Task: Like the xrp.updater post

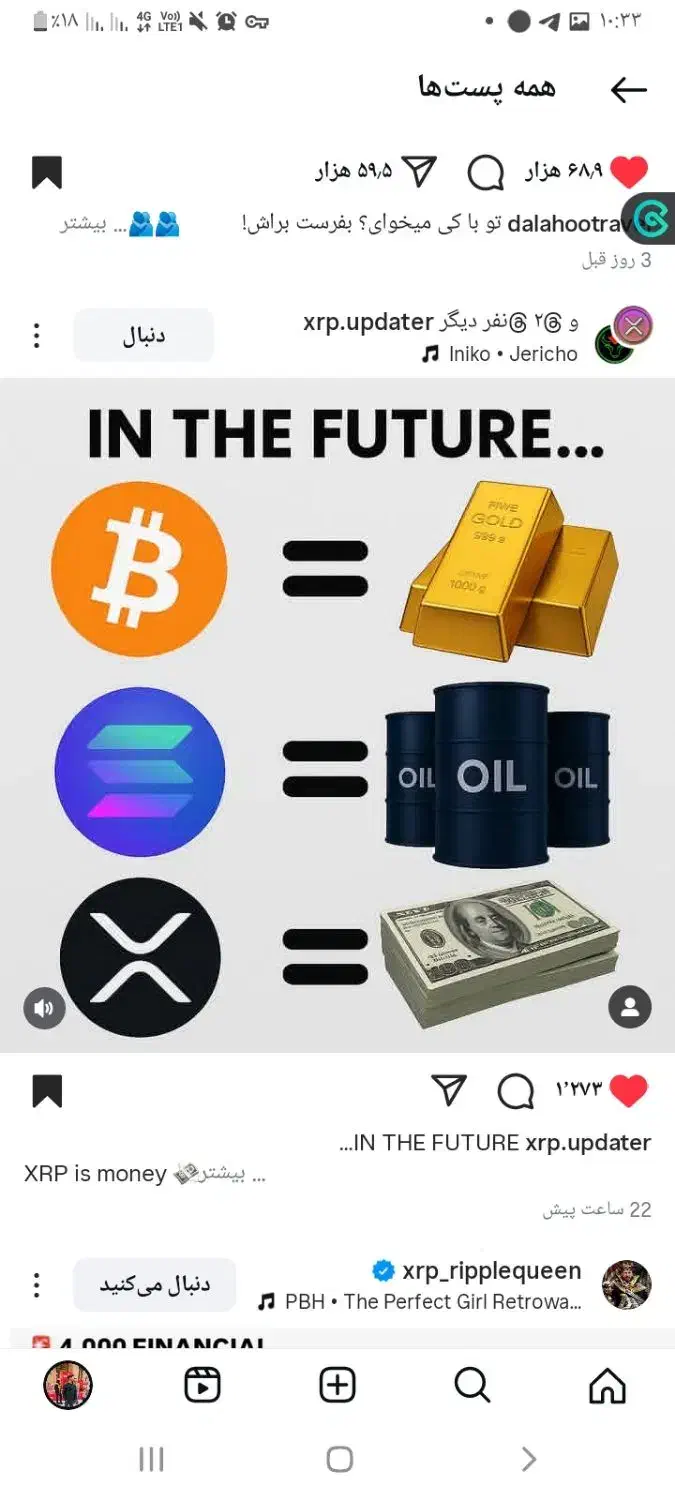Action: point(628,1091)
